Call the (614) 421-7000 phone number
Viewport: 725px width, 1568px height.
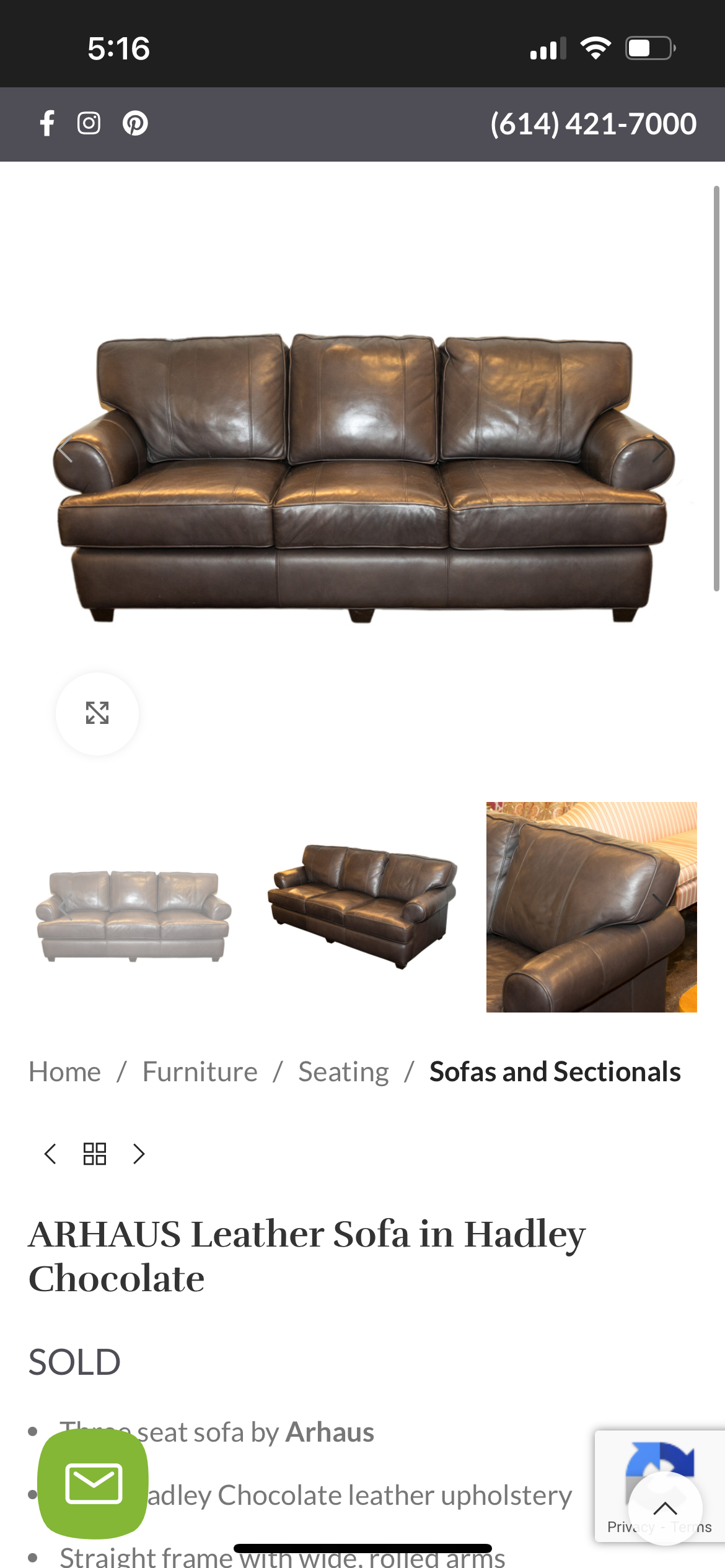coord(593,124)
